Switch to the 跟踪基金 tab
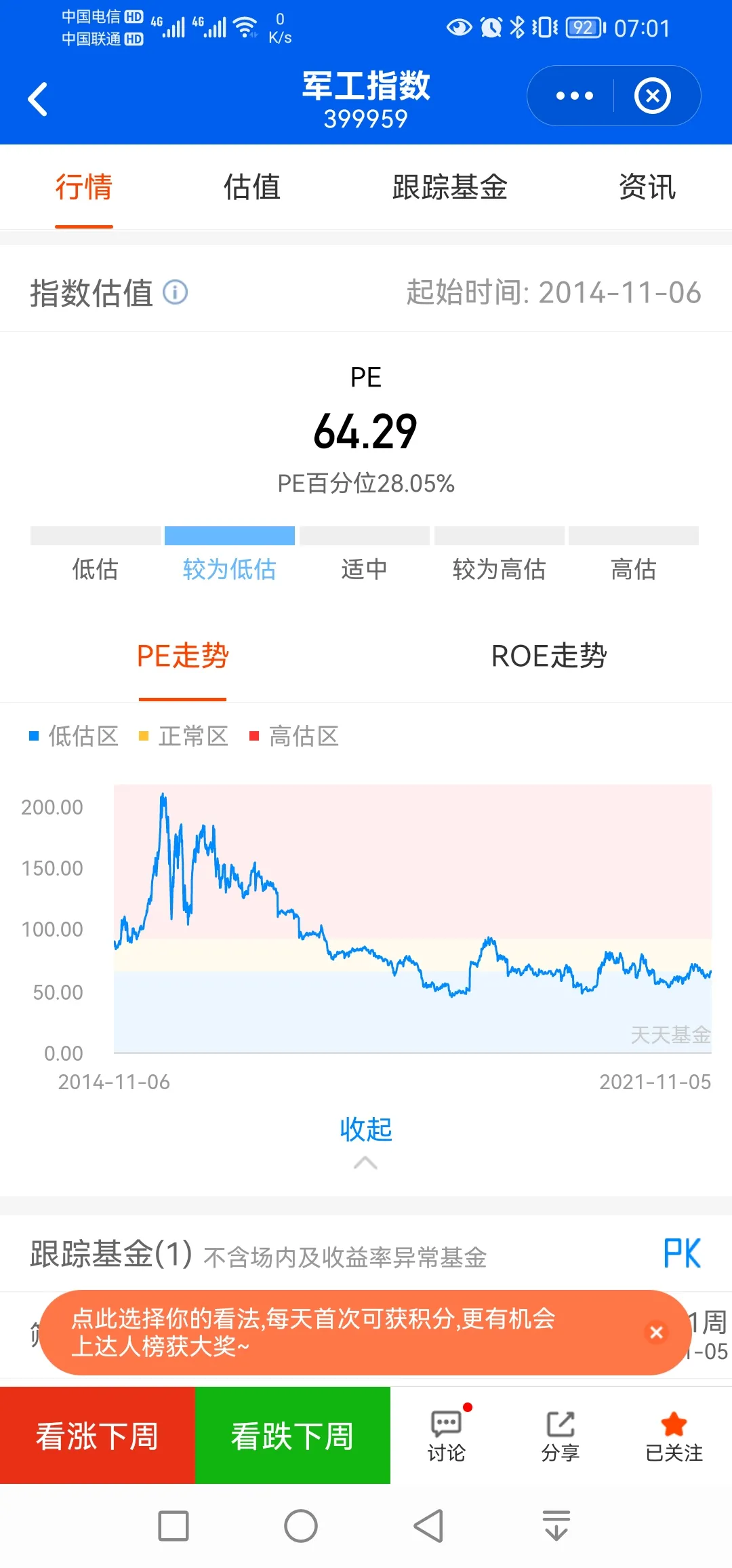Viewport: 732px width, 1568px height. (x=449, y=187)
